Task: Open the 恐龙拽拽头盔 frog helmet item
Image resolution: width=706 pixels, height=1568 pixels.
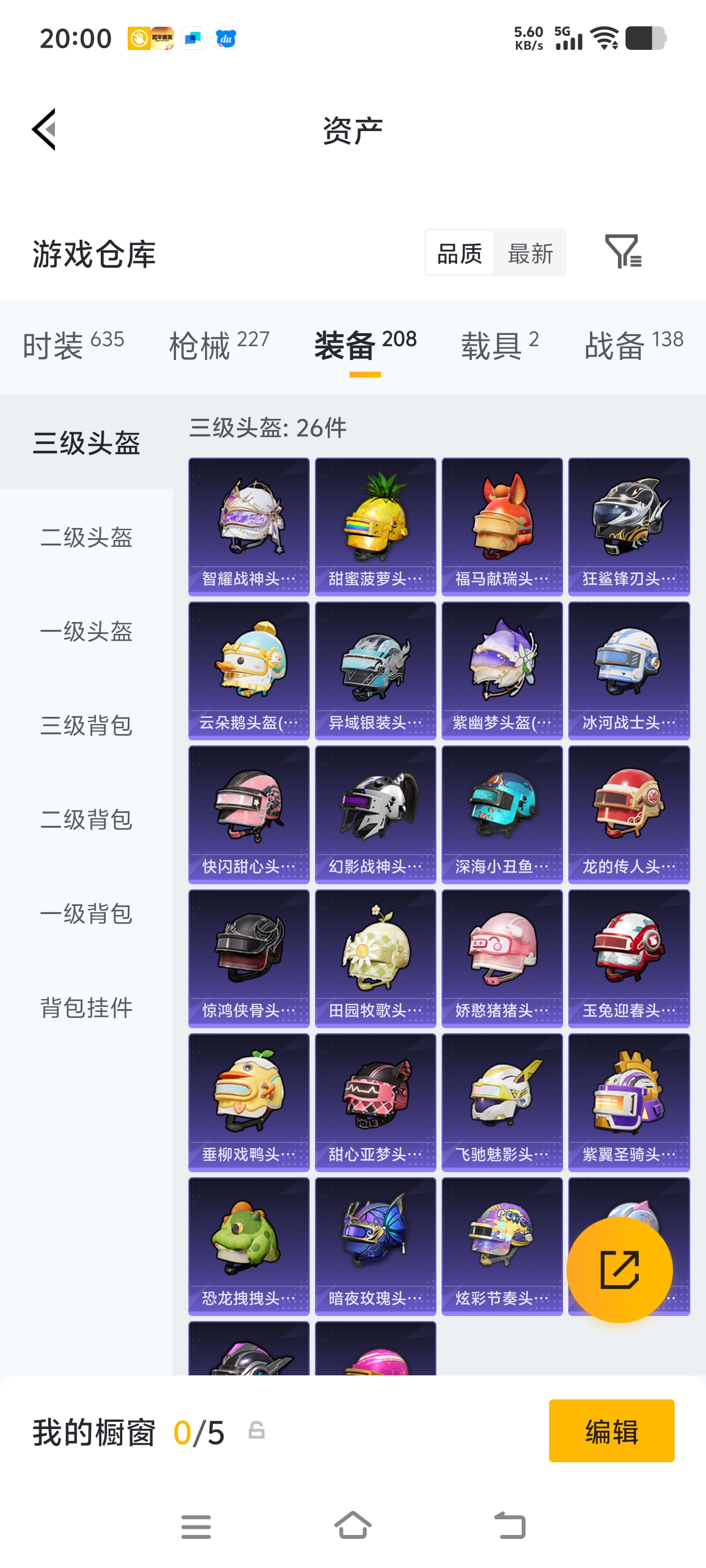Action: [249, 1245]
